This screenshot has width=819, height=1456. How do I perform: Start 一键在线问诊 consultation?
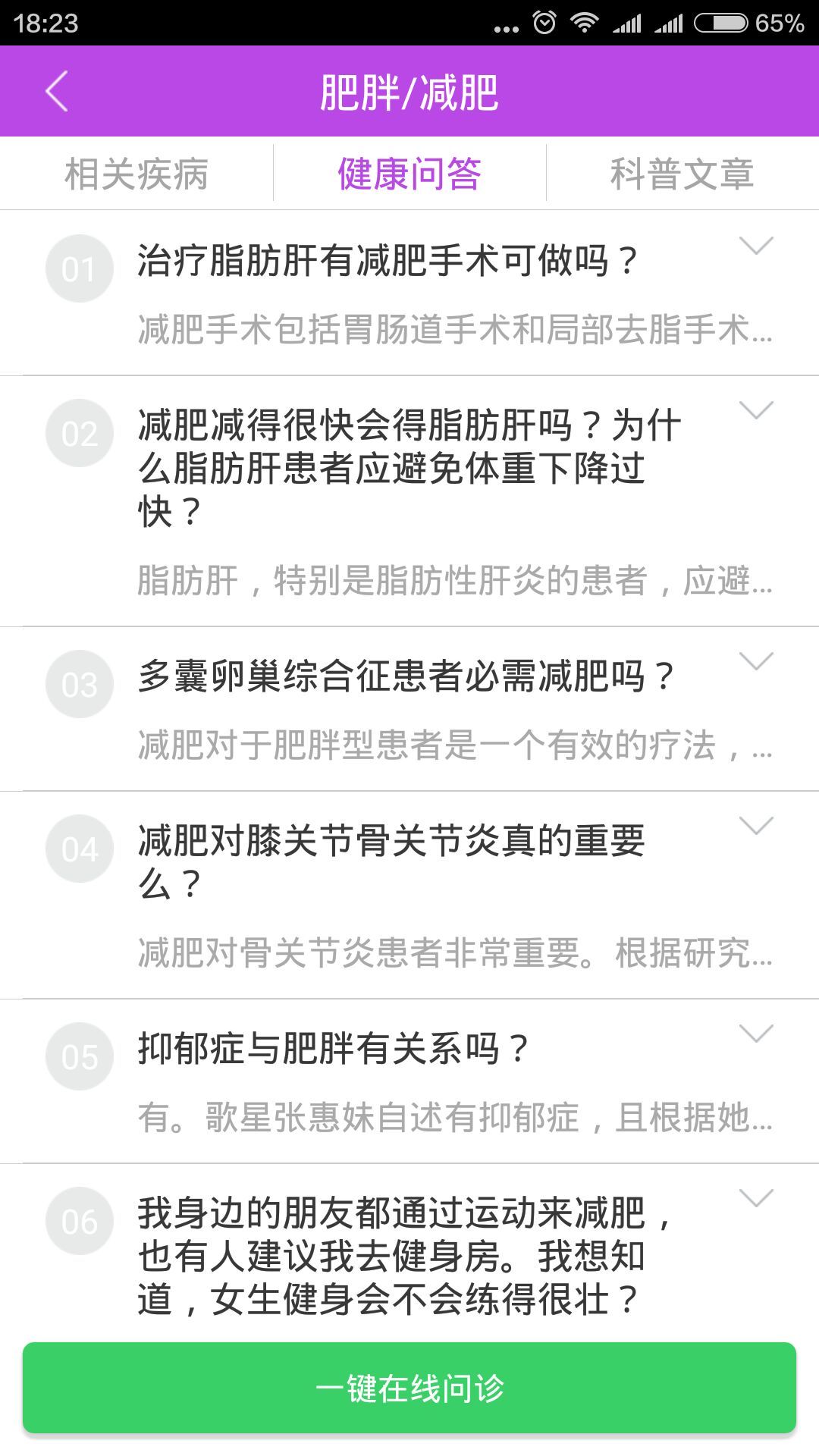click(409, 1388)
